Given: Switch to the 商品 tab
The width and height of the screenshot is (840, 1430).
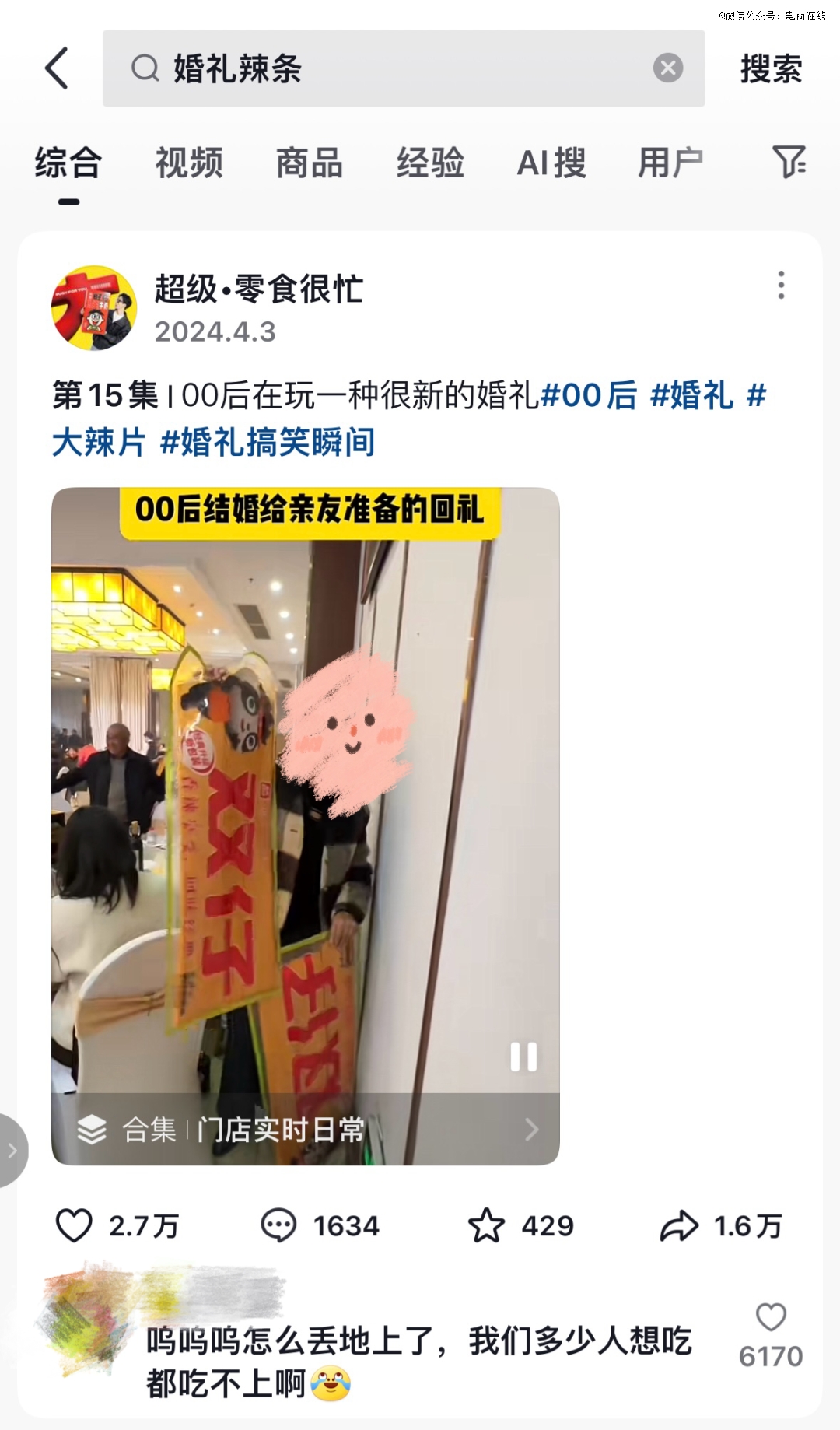Looking at the screenshot, I should 310,163.
